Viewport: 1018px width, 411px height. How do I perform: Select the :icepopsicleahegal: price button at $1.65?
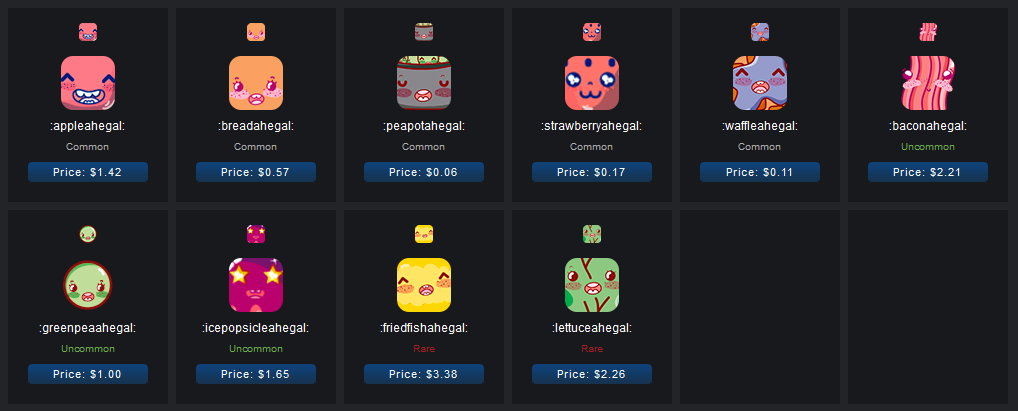256,374
